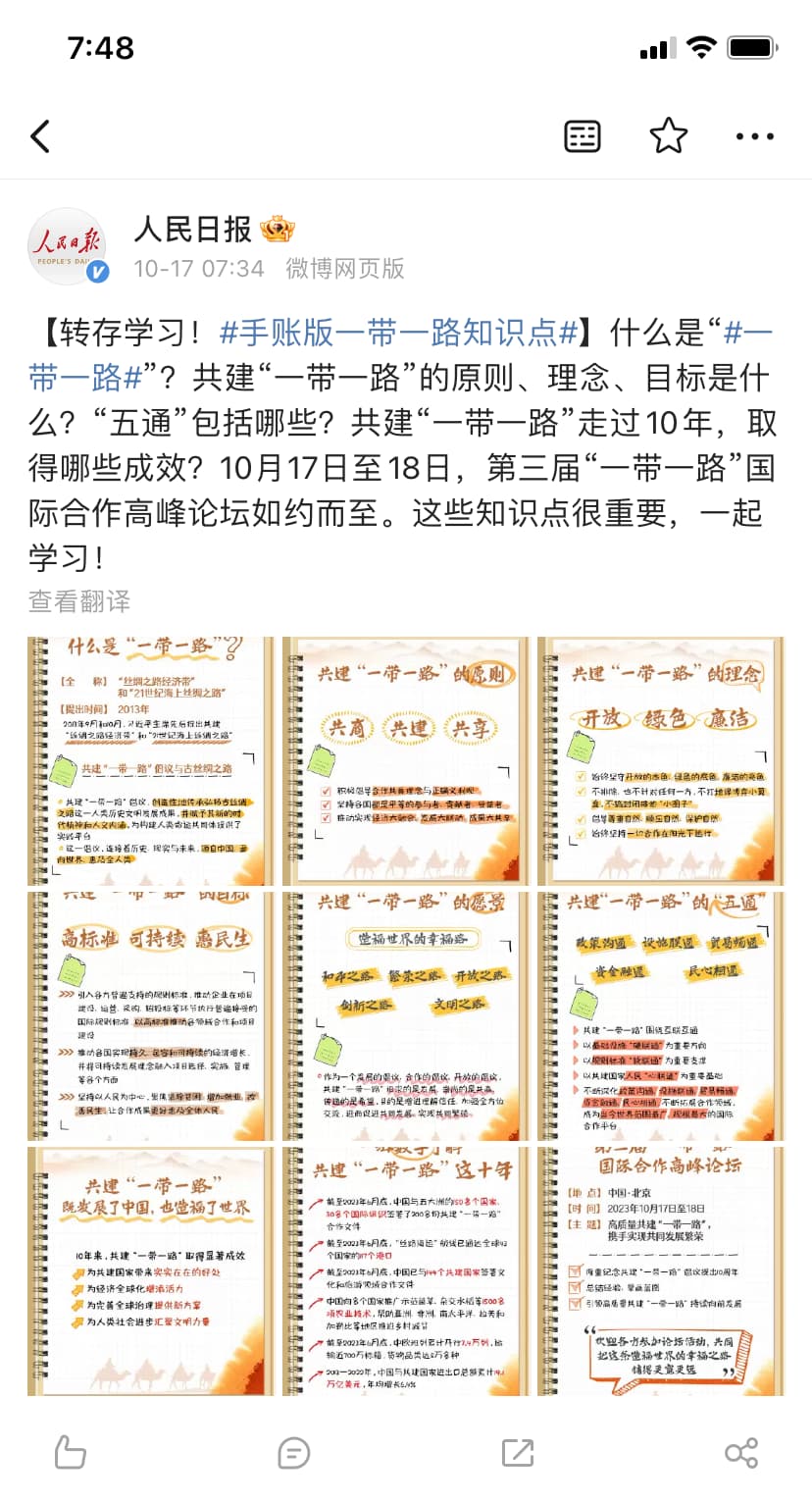Viewport: 812px width, 1502px height.
Task: Go back to the previous page
Action: 40,136
